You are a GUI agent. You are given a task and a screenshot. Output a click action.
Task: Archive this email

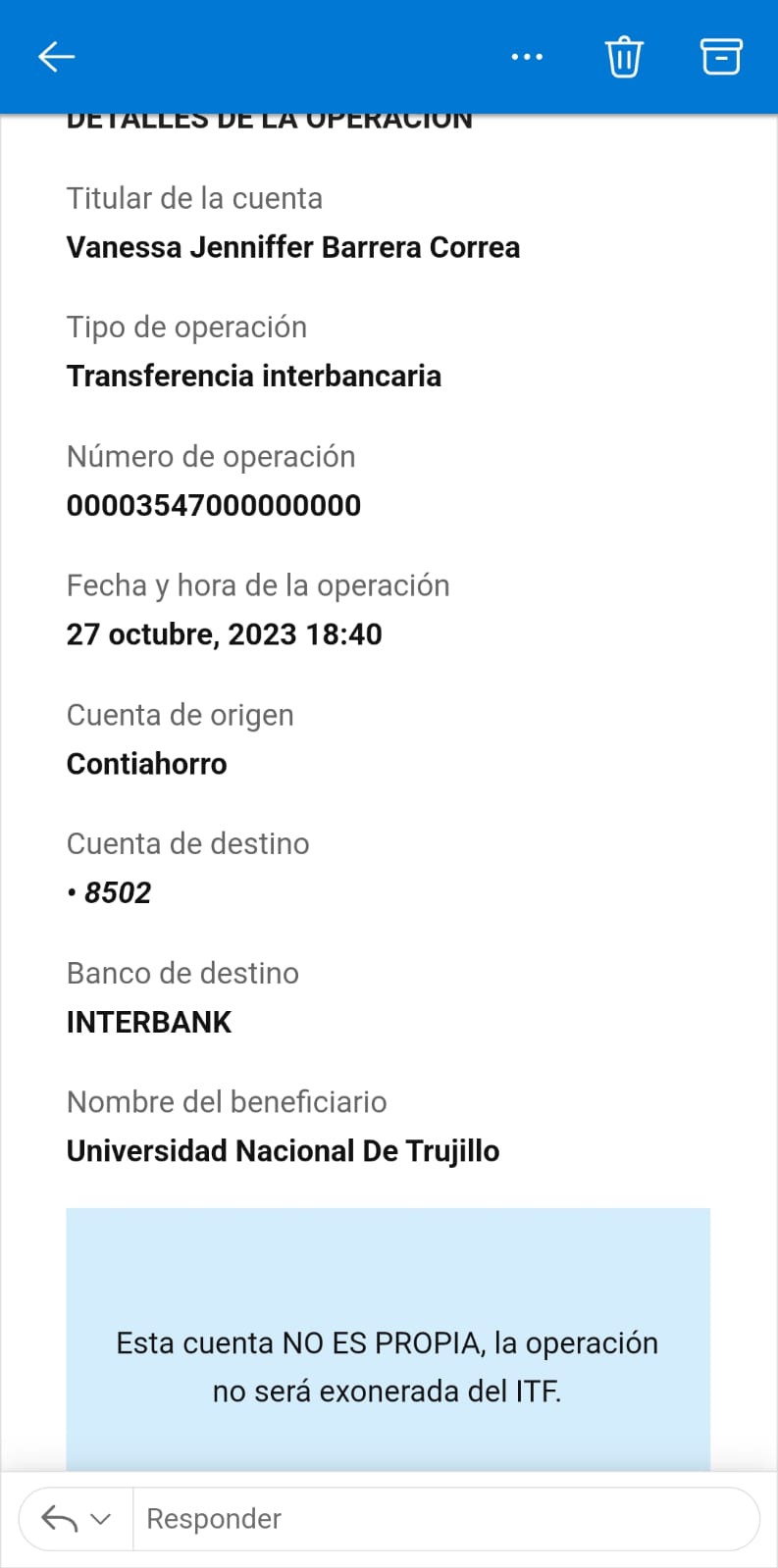[721, 57]
